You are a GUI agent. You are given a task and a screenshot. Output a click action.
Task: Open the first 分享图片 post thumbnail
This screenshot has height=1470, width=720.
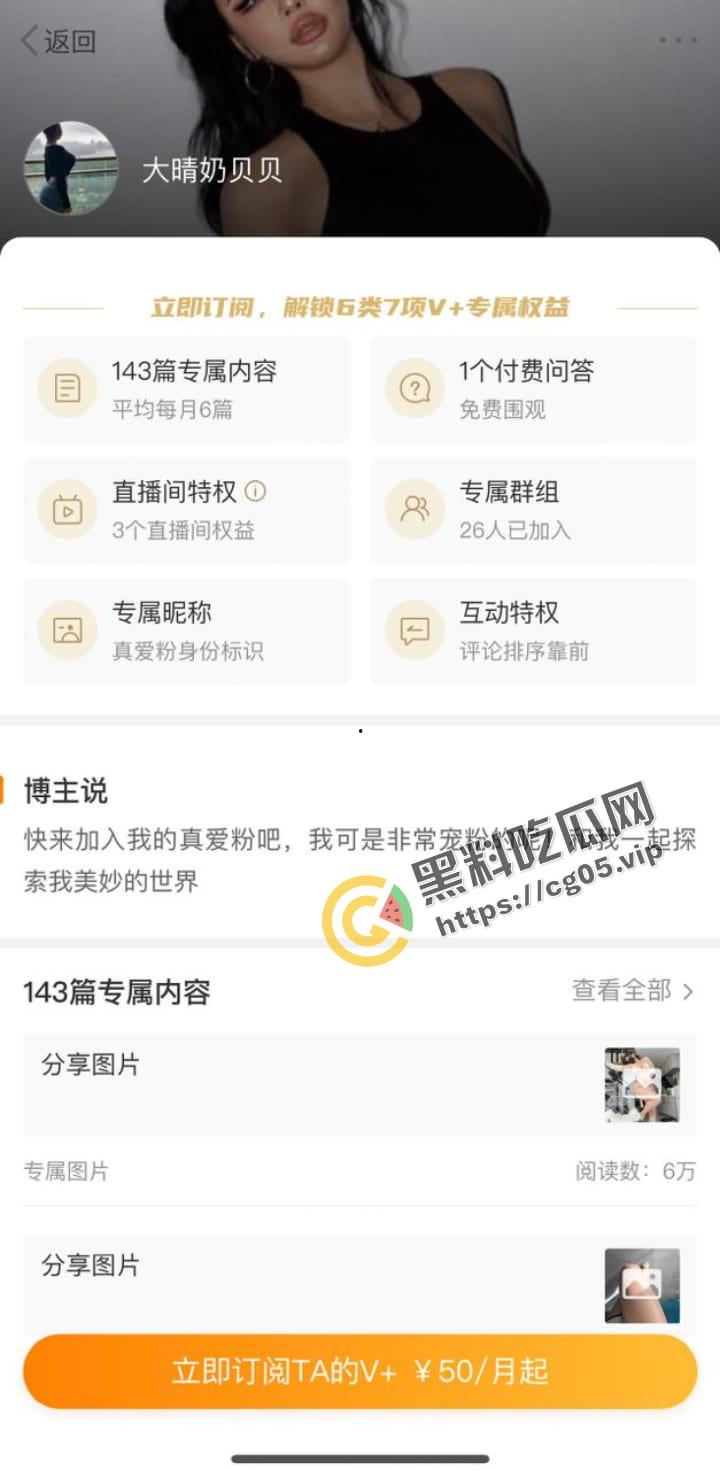[642, 1084]
